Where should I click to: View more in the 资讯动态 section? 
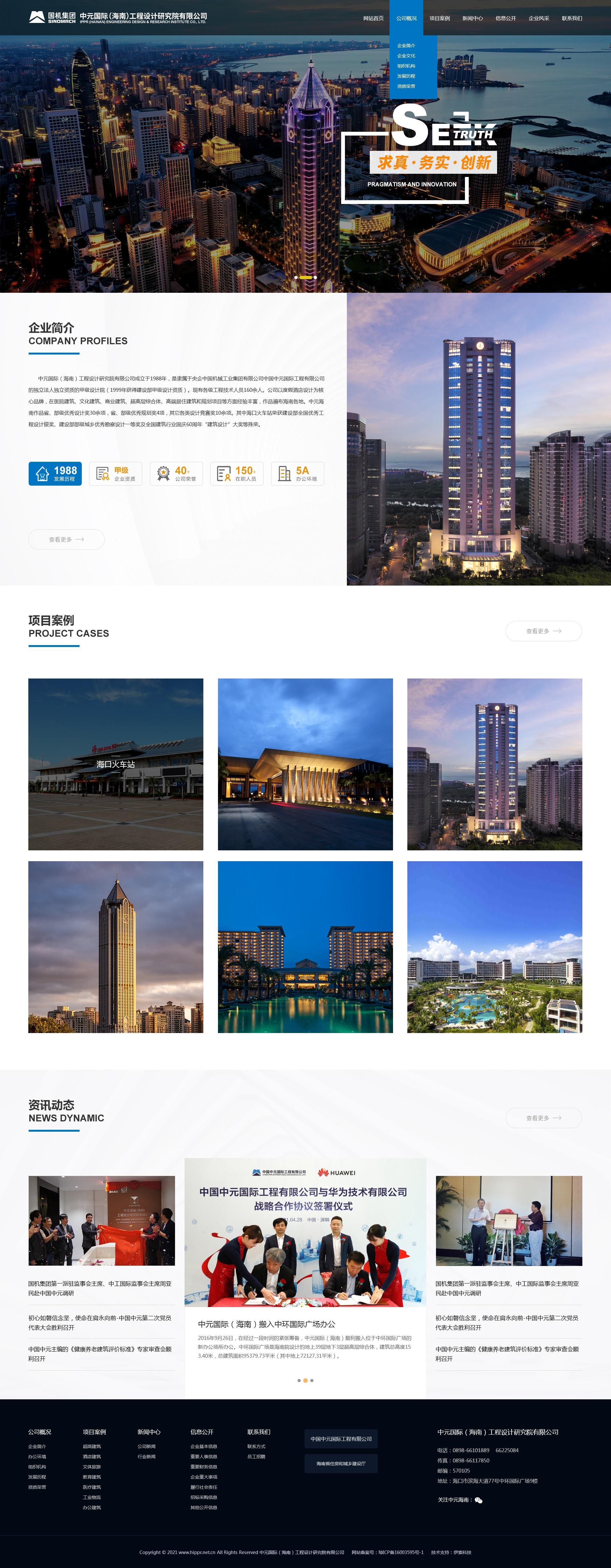point(543,1118)
